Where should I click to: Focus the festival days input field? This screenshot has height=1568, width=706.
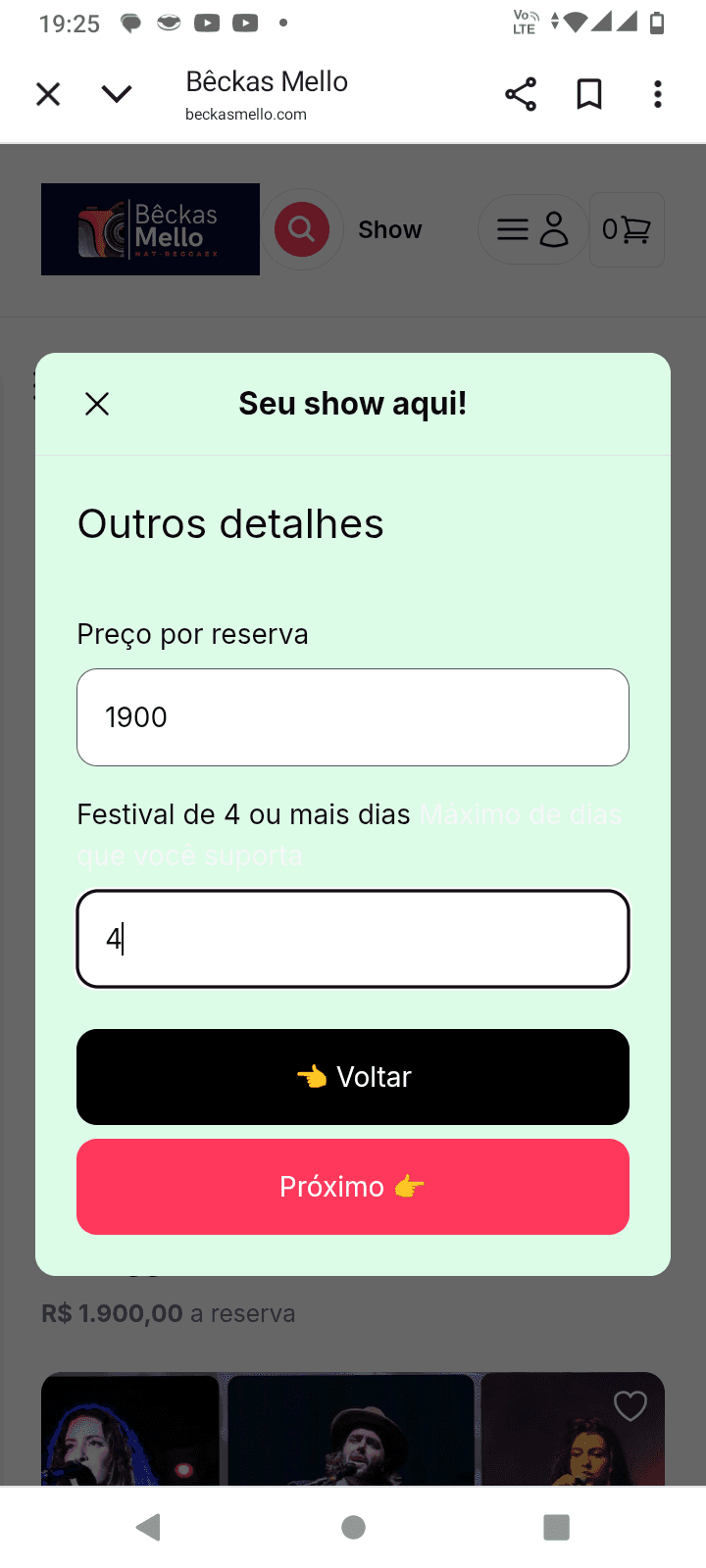pos(353,939)
